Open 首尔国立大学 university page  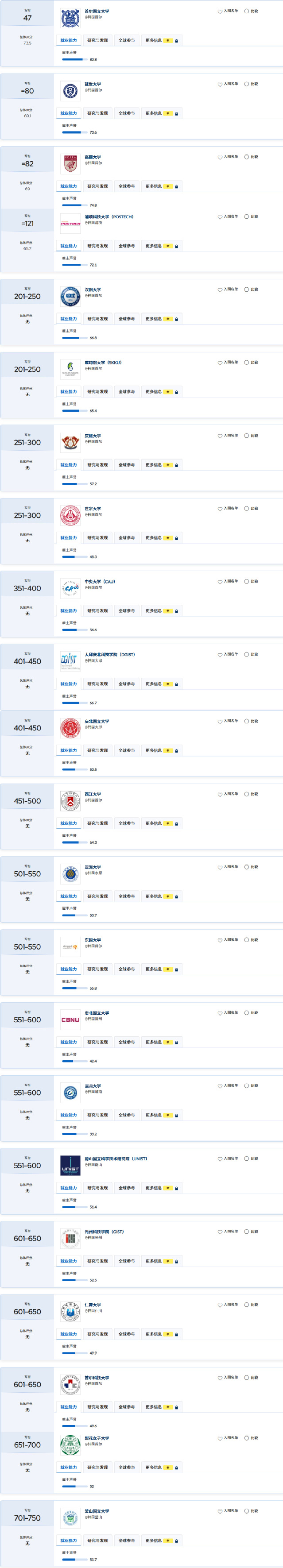(x=97, y=12)
